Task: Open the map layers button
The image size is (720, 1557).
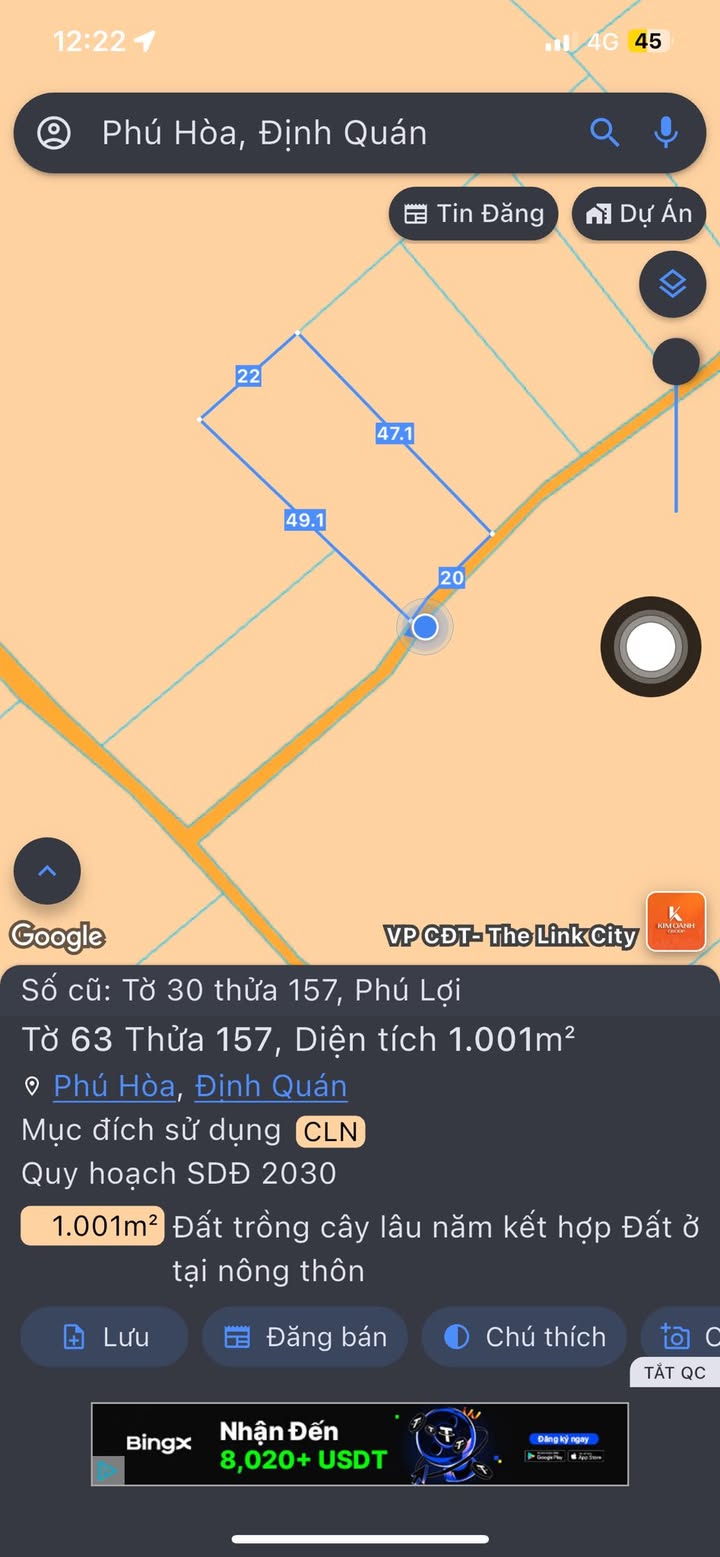Action: tap(672, 284)
